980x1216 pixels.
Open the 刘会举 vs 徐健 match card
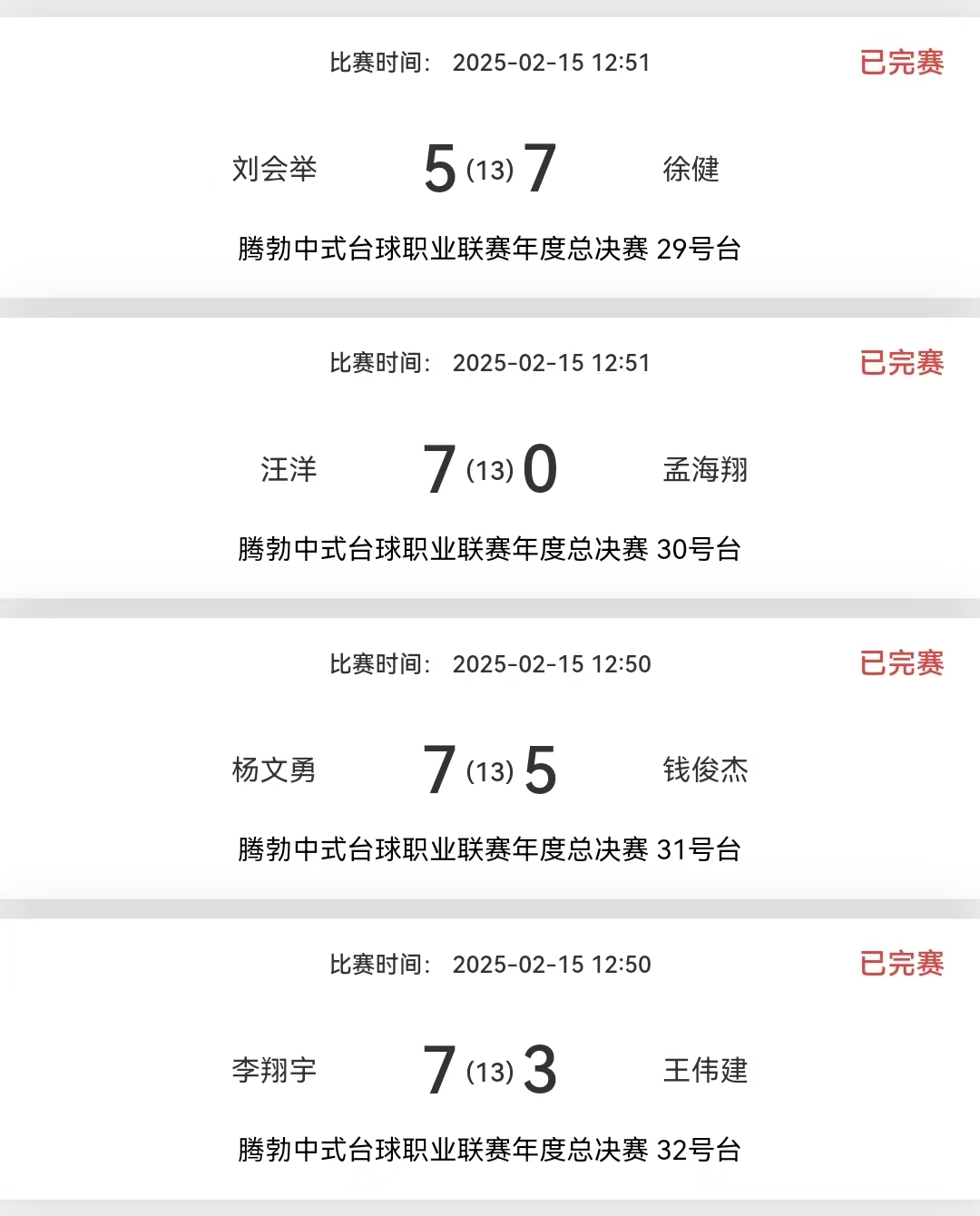pyautogui.click(x=490, y=169)
